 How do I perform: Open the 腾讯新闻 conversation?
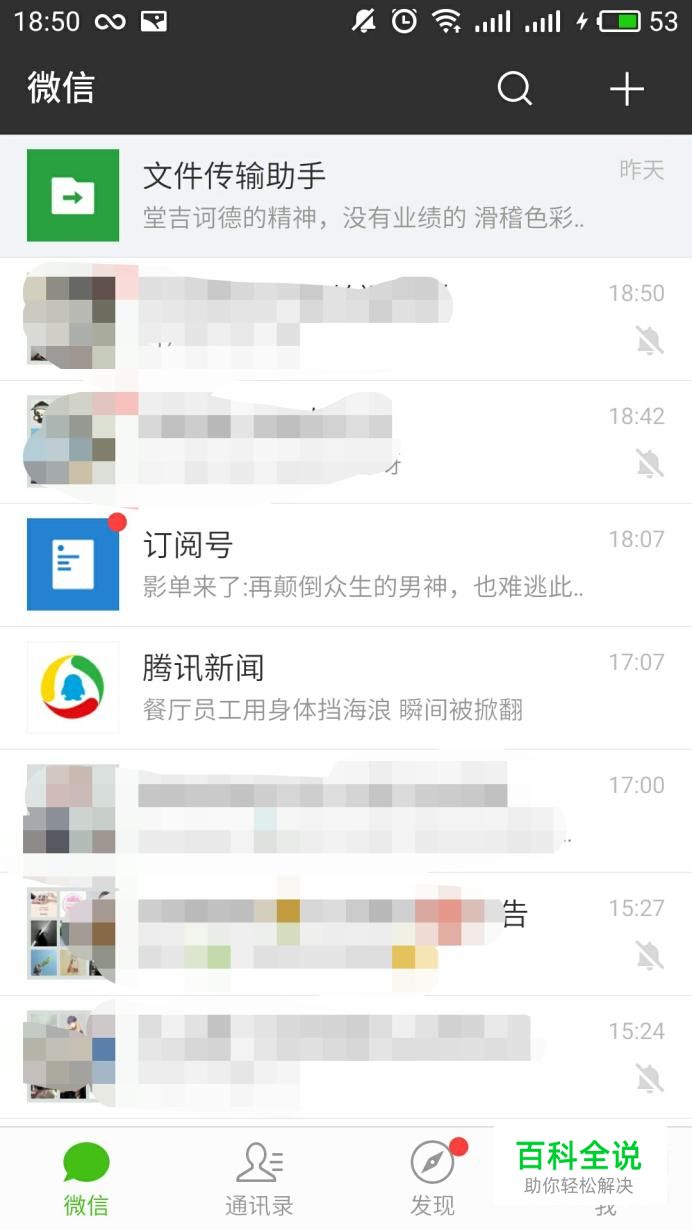pos(346,688)
